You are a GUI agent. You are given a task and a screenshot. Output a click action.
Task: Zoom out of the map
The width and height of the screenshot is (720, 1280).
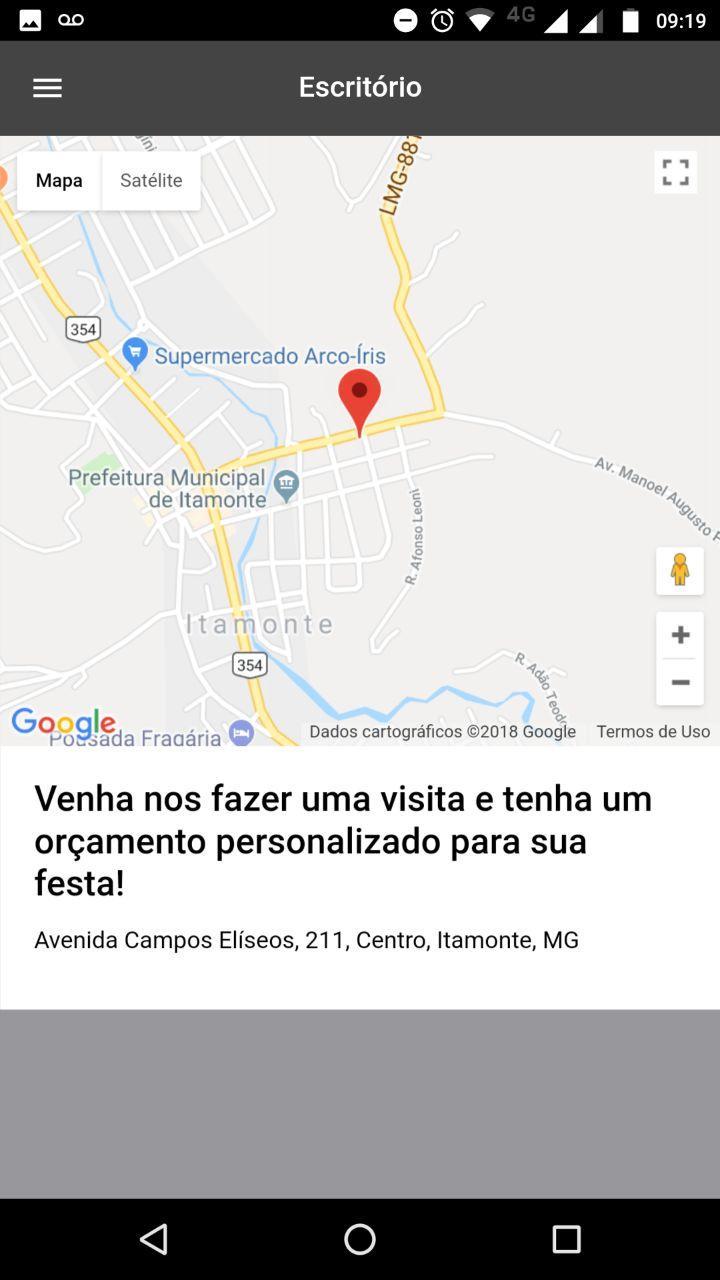pos(680,683)
